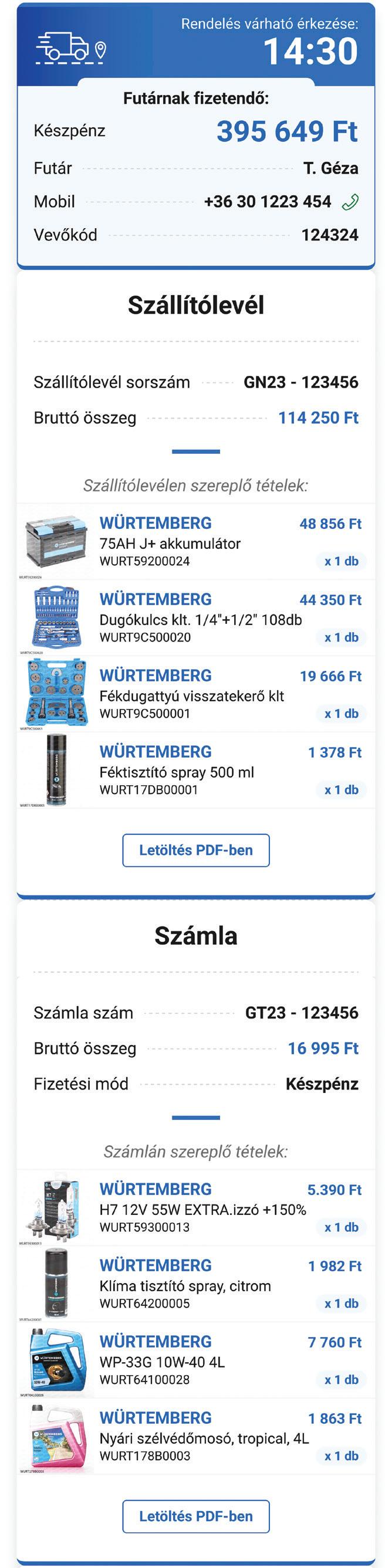View the Fékdugattyú visszatekerő klt item
Image resolution: width=392 pixels, height=1568 pixels.
click(191, 695)
